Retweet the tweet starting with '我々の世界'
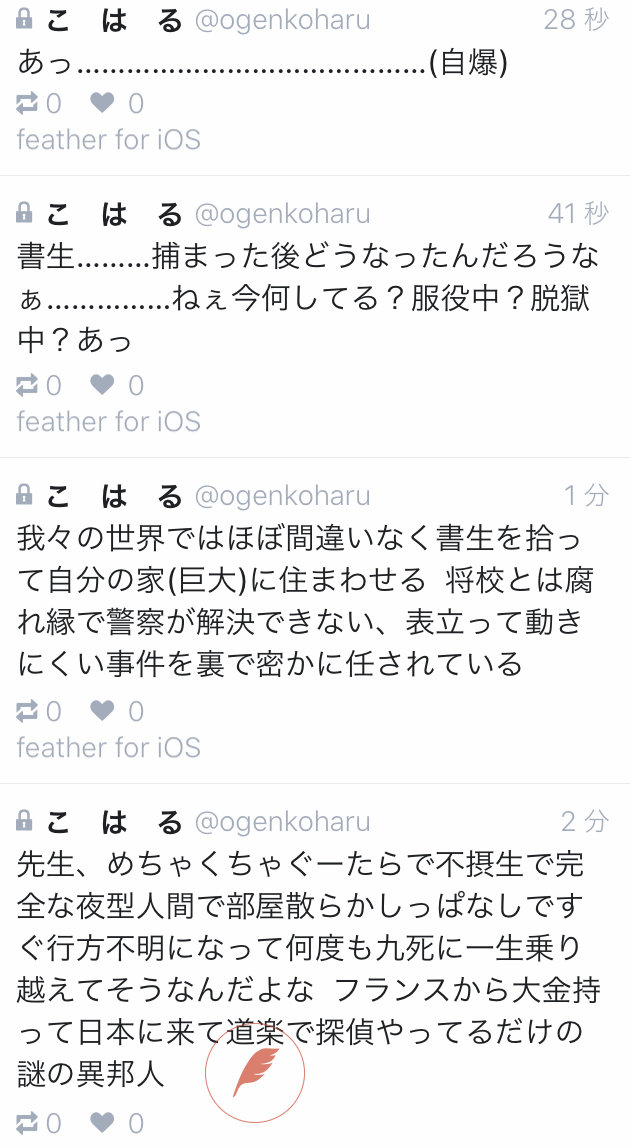 pos(28,711)
